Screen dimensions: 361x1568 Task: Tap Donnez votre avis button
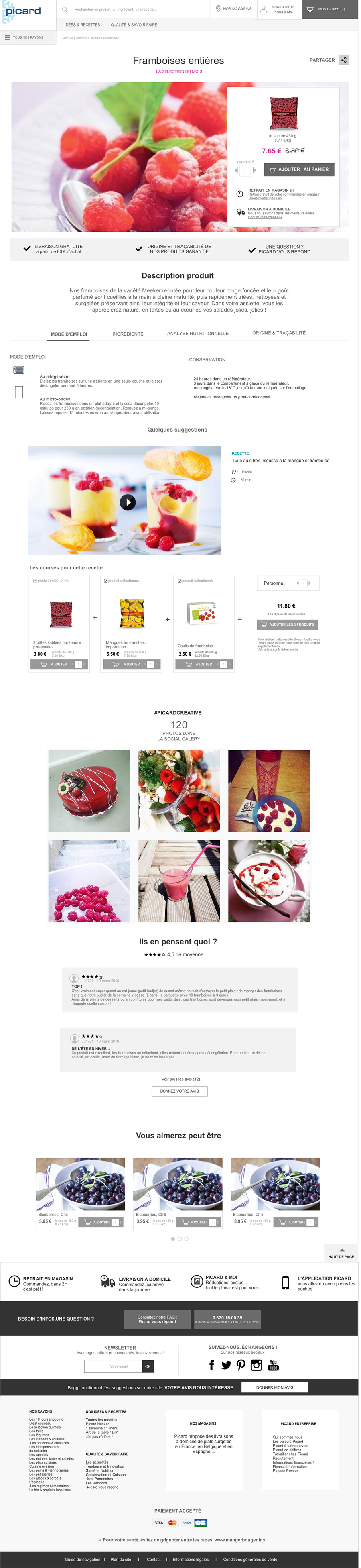[x=179, y=1091]
